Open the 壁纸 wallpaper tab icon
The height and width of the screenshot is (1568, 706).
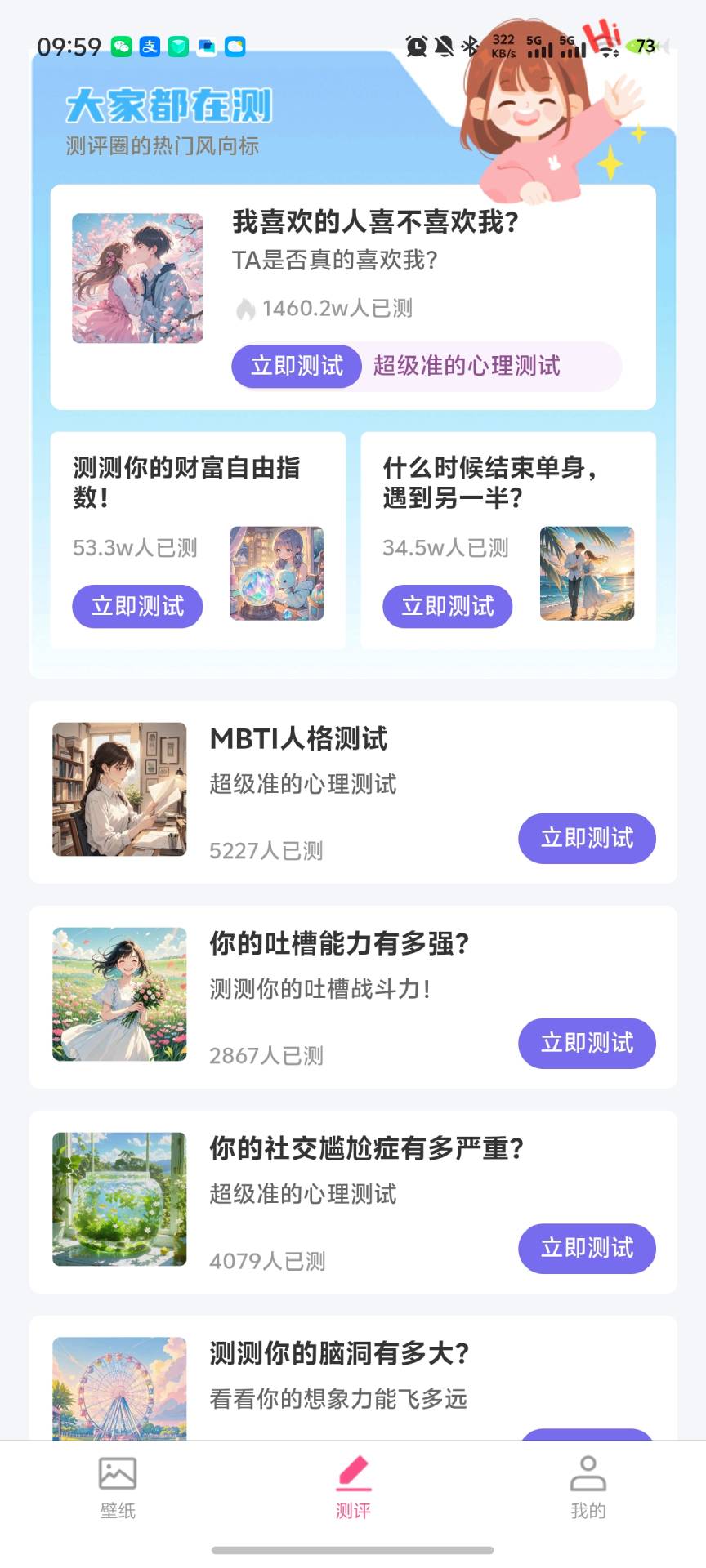[x=117, y=1475]
